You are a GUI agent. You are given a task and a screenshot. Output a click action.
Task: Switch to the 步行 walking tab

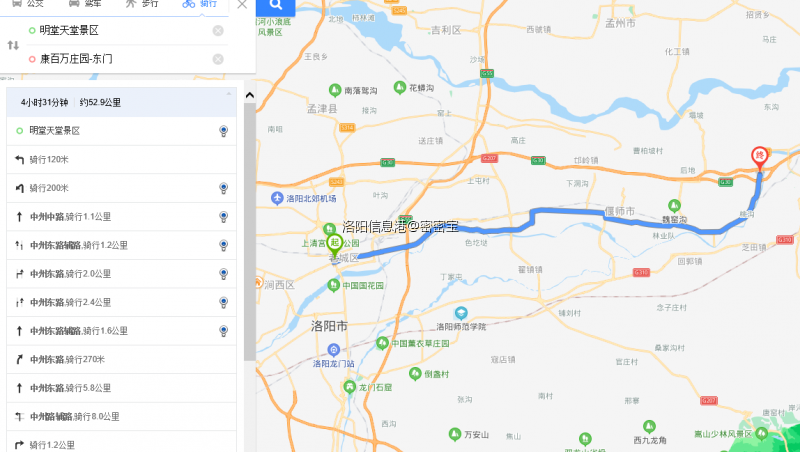[142, 5]
